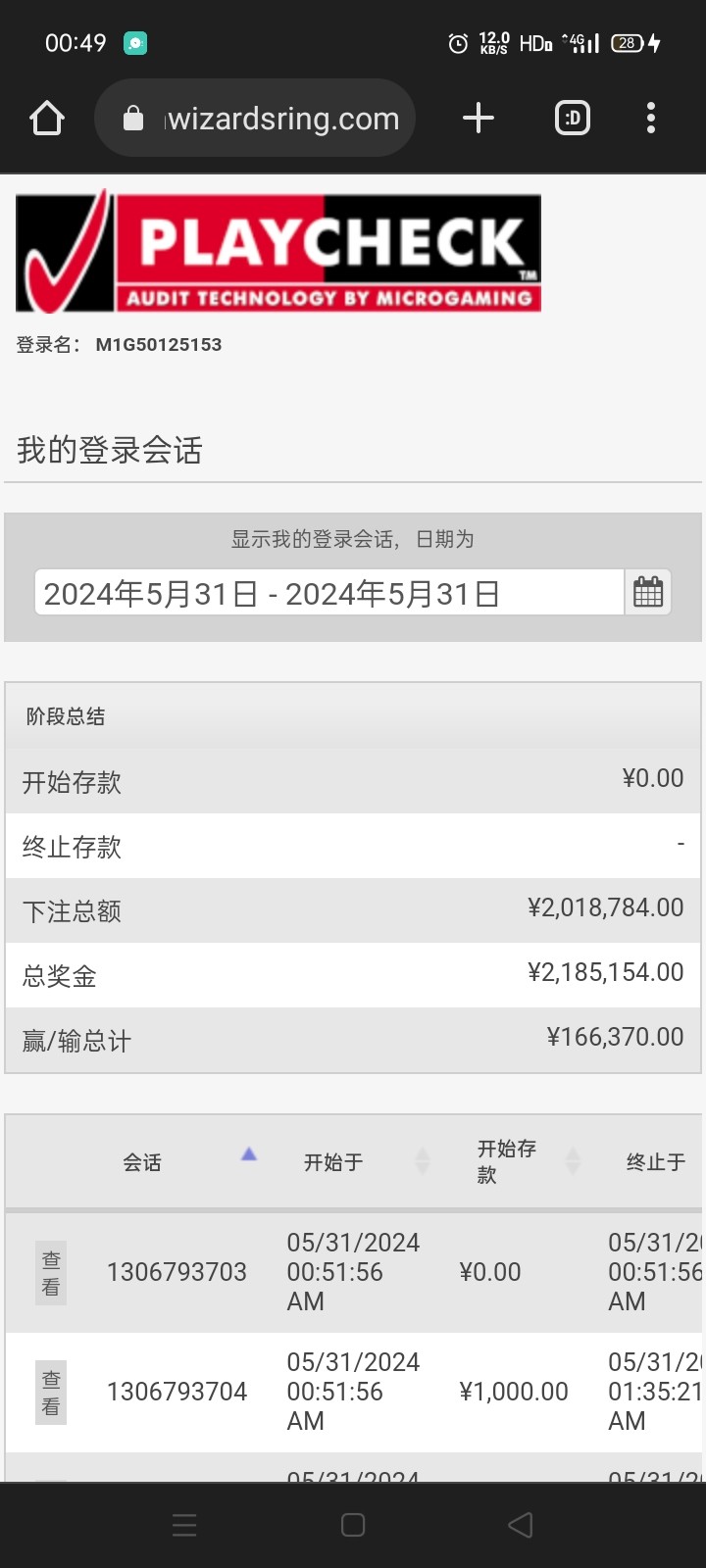Screen dimensions: 706x1568
Task: Go to the browser home page
Action: [x=47, y=119]
